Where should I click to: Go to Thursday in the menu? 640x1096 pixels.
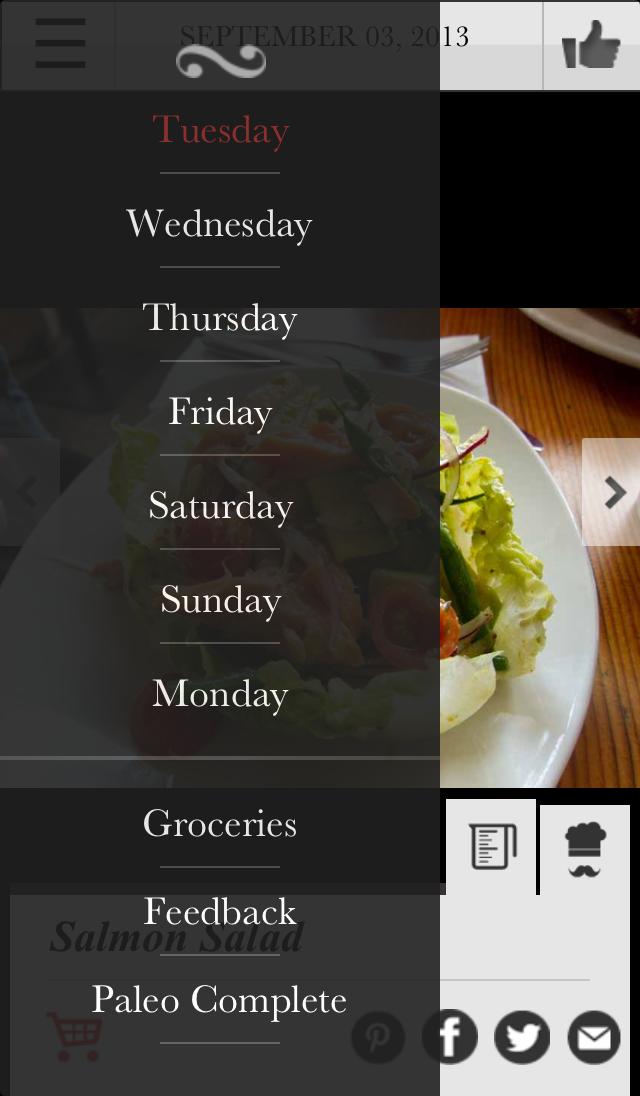click(x=220, y=318)
